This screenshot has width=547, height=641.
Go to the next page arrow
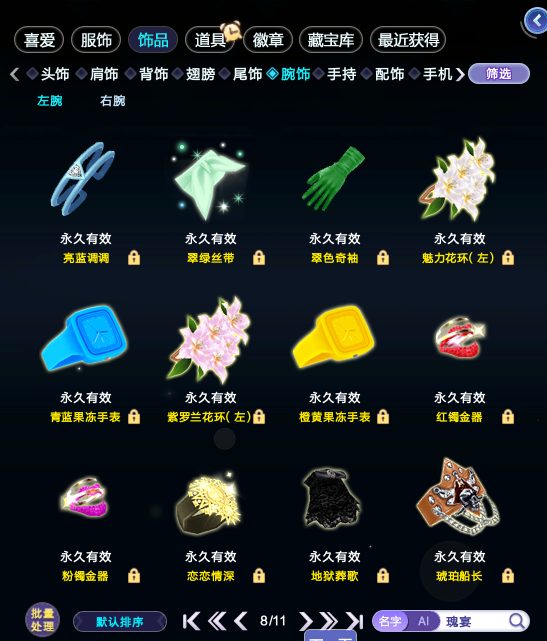305,621
